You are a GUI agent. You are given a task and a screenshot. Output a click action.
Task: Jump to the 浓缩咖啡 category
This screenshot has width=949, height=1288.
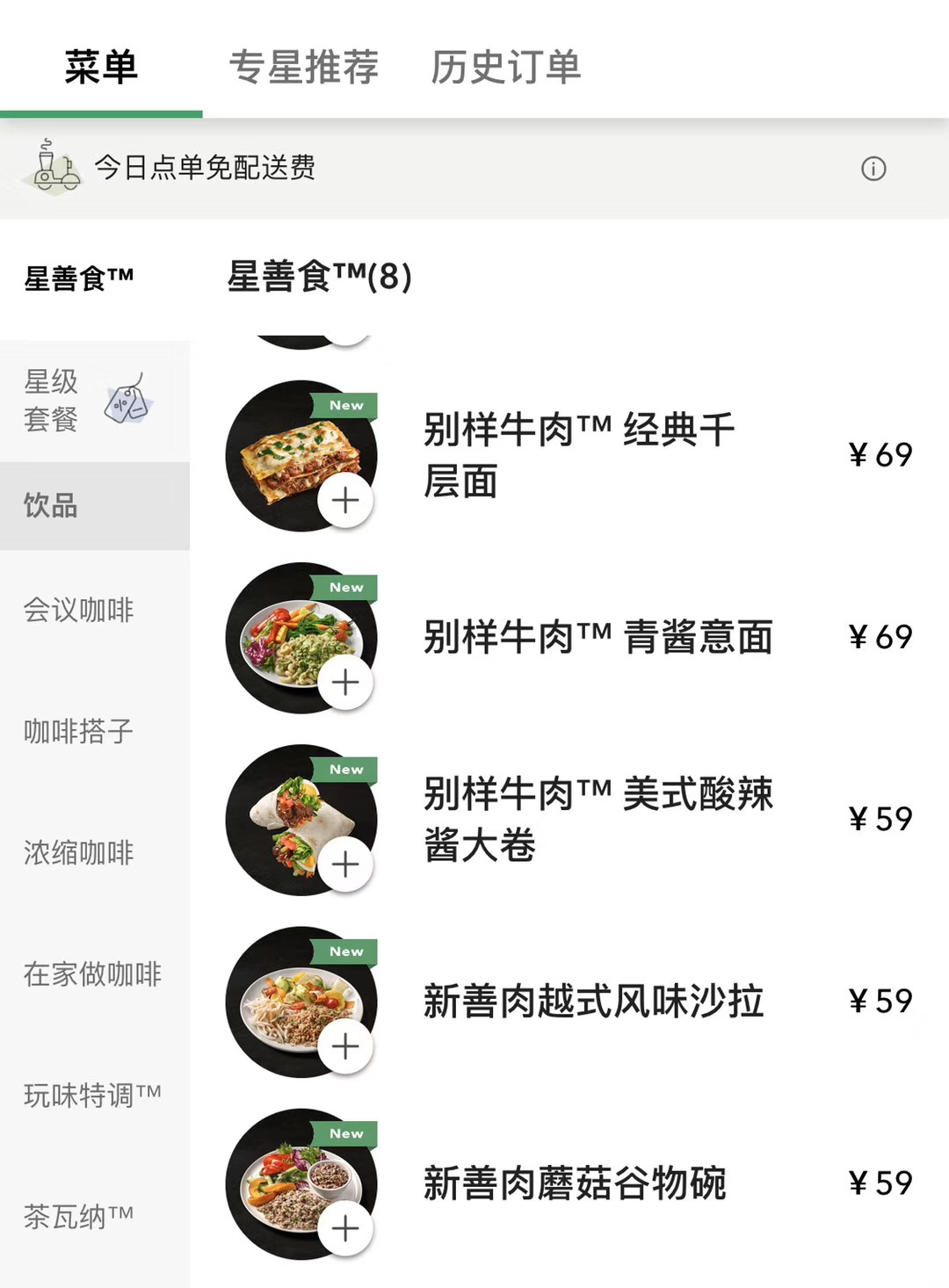[79, 852]
